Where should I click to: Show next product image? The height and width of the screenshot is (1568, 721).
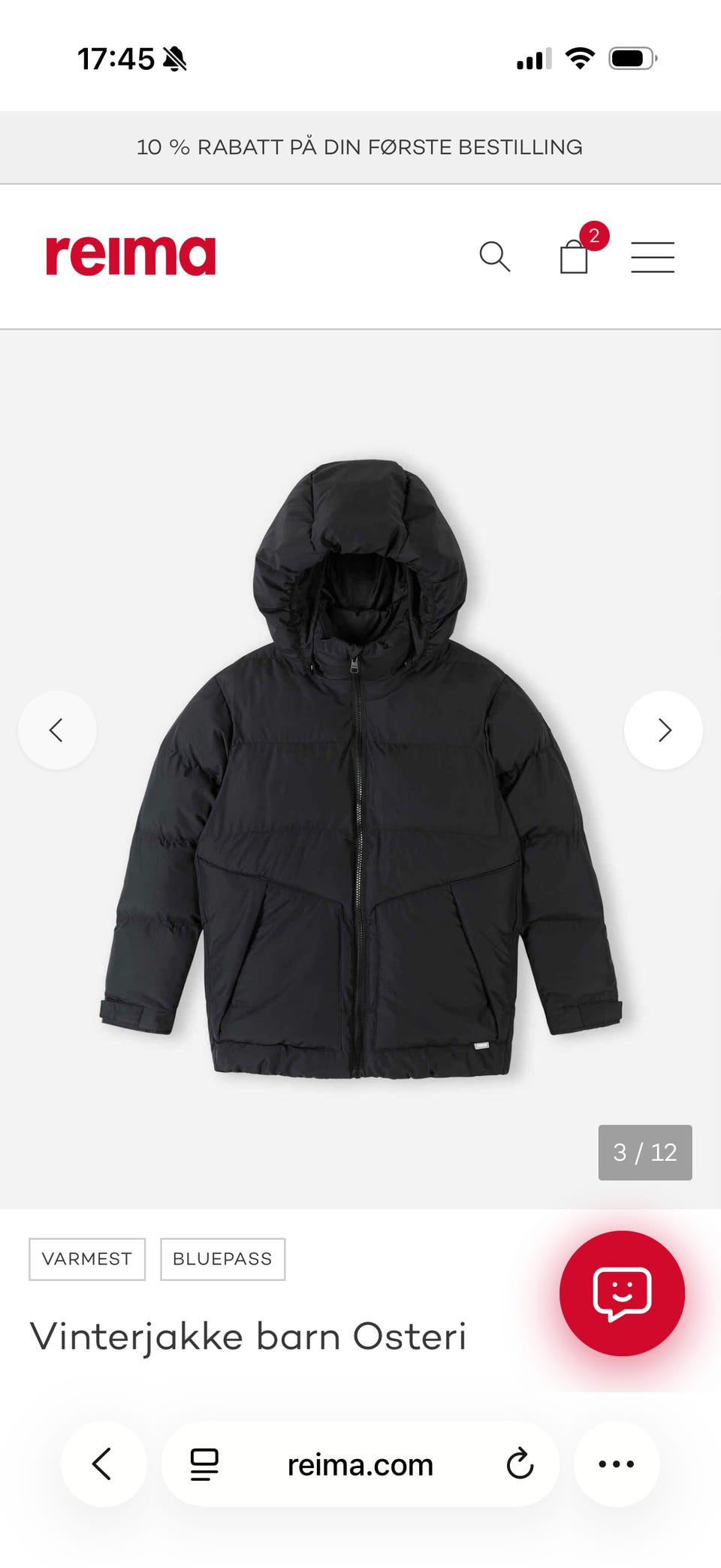663,730
